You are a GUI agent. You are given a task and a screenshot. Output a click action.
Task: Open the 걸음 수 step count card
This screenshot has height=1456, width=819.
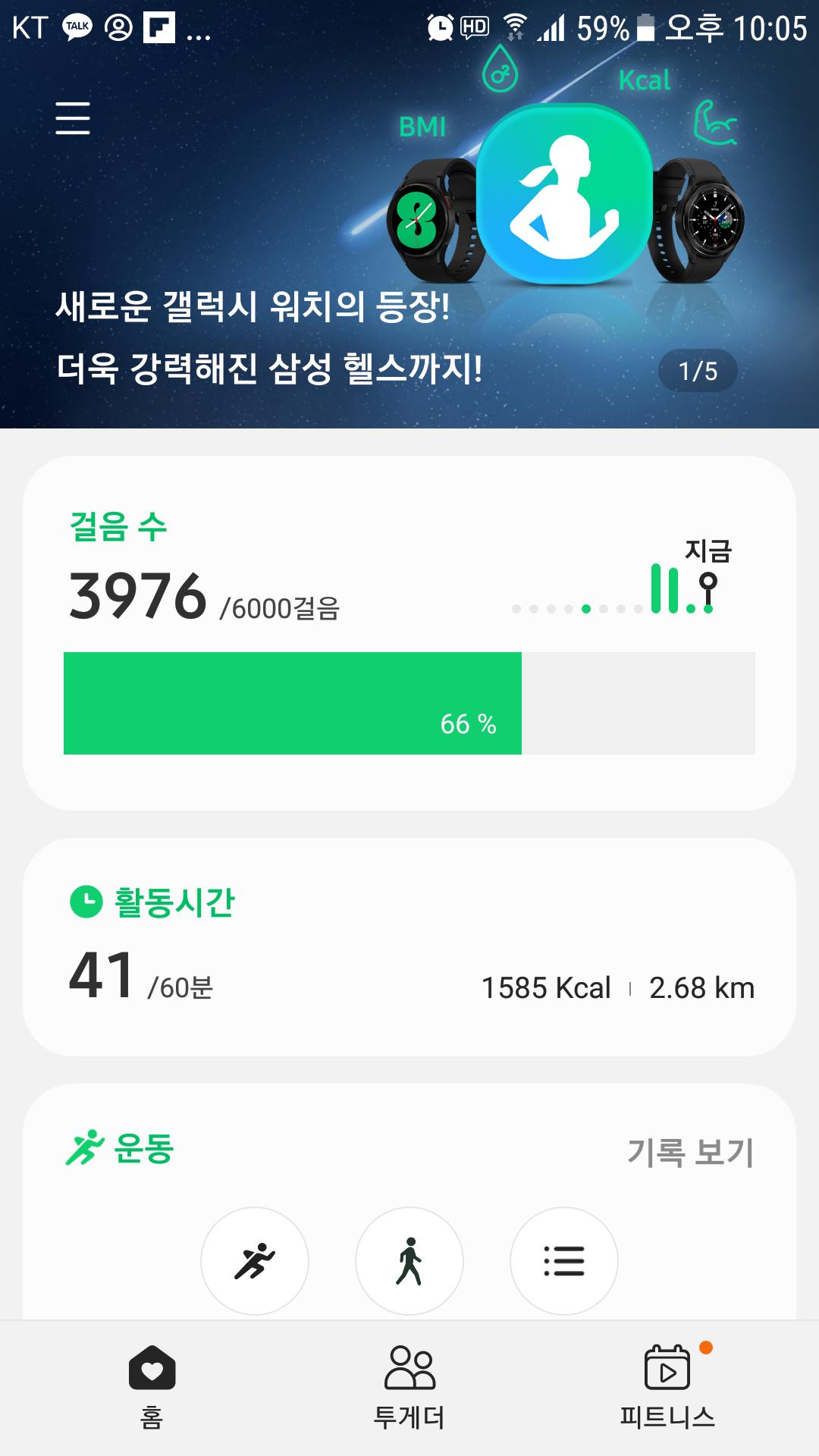409,632
